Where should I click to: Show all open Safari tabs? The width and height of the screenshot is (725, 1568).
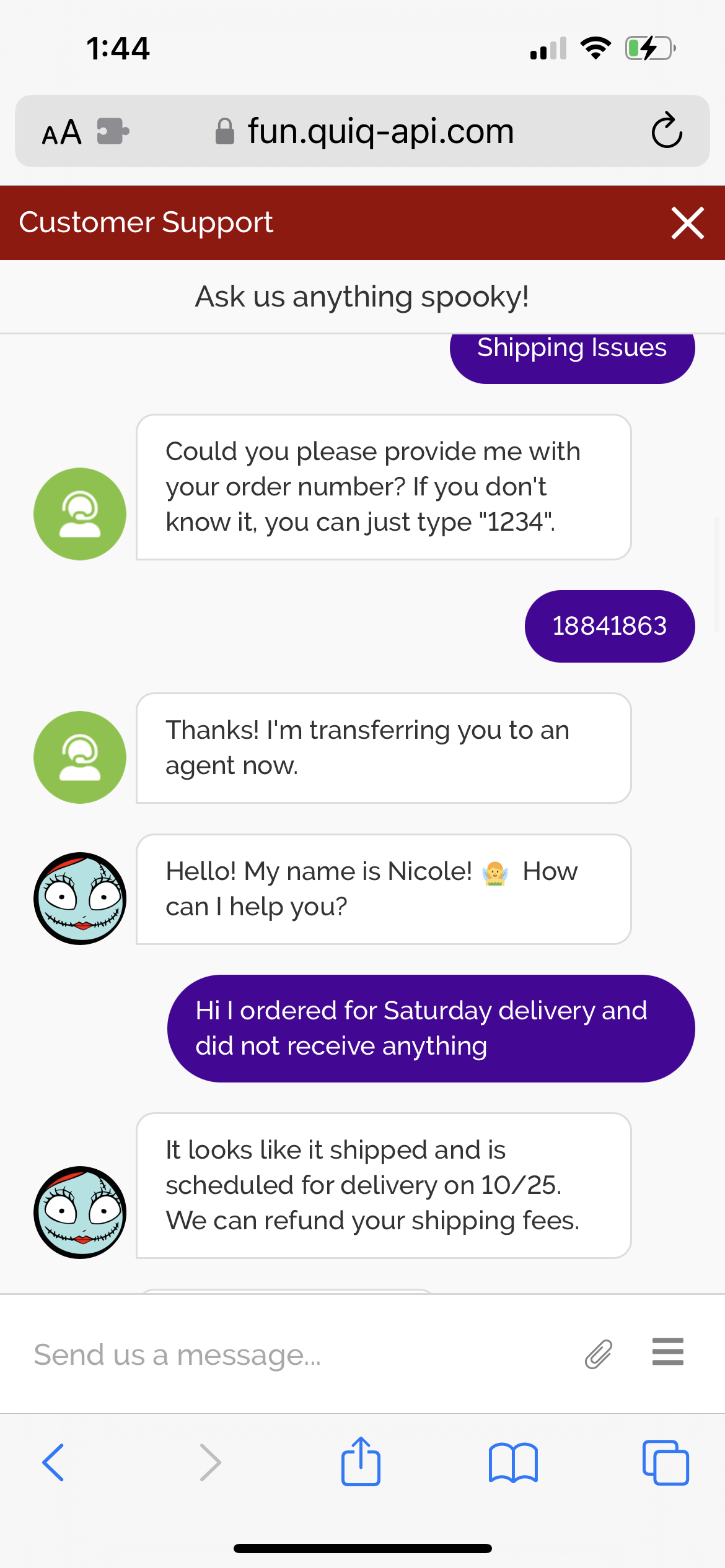click(x=666, y=1463)
